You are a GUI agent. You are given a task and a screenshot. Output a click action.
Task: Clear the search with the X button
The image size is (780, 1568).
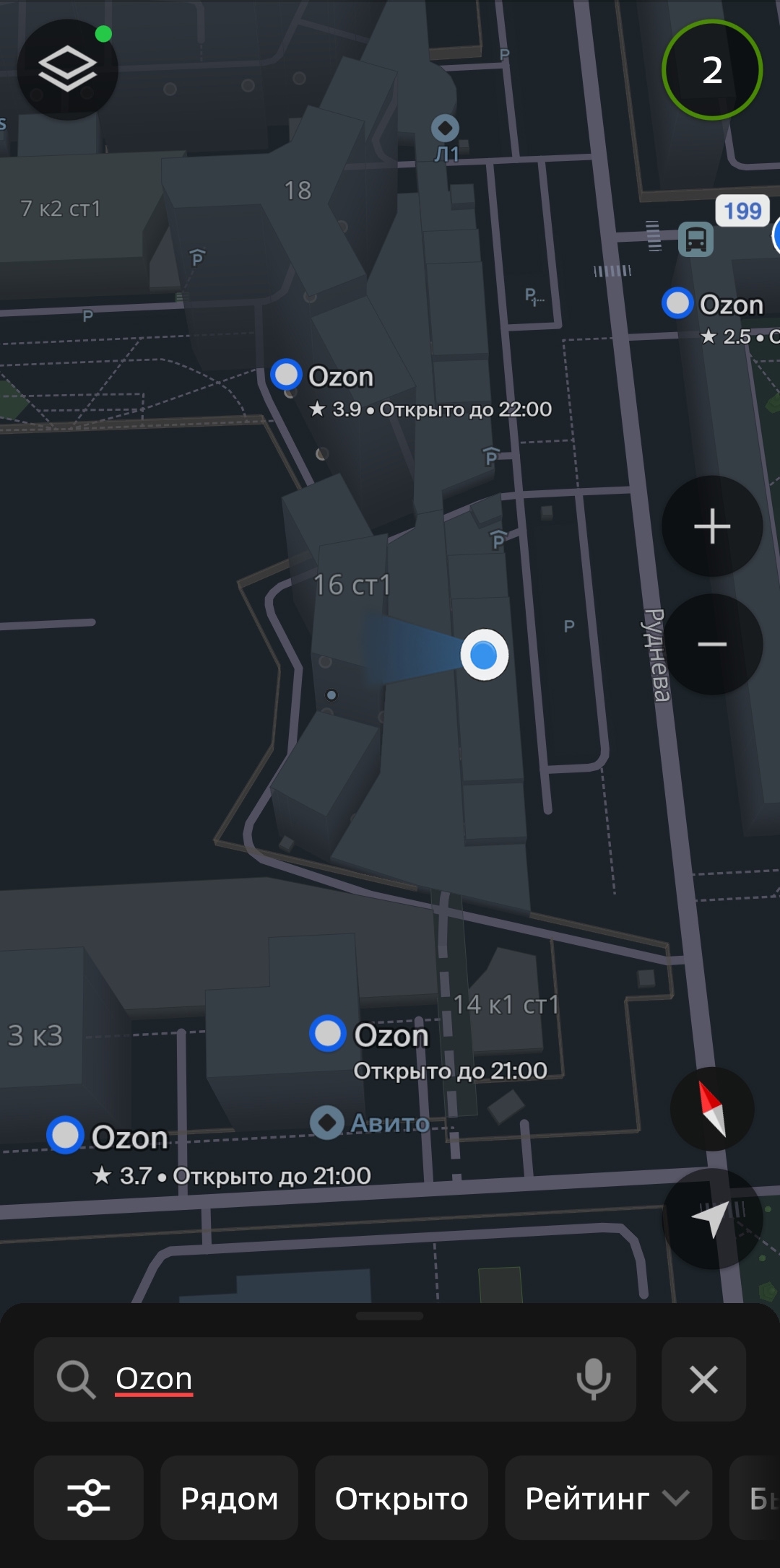703,1379
